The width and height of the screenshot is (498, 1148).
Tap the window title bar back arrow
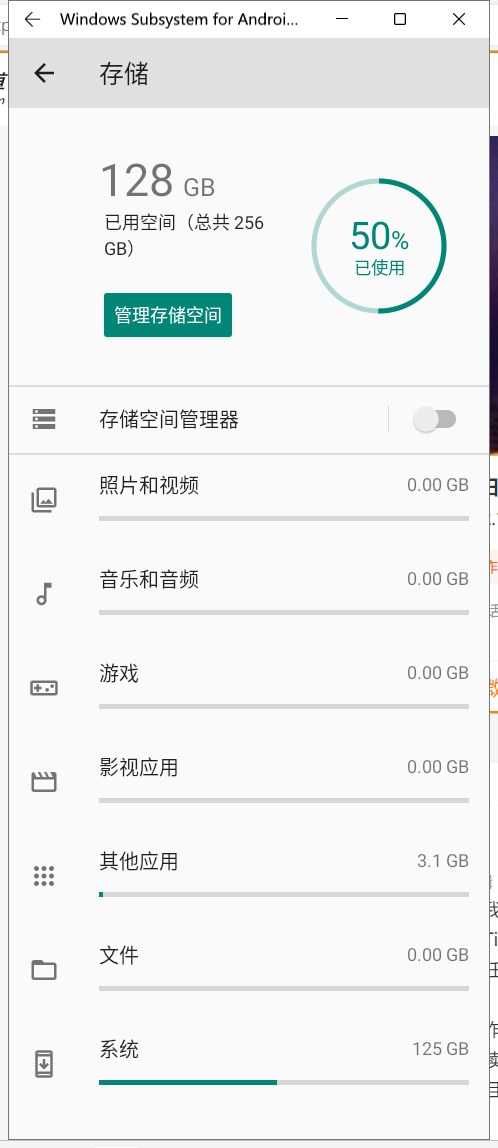(32, 20)
